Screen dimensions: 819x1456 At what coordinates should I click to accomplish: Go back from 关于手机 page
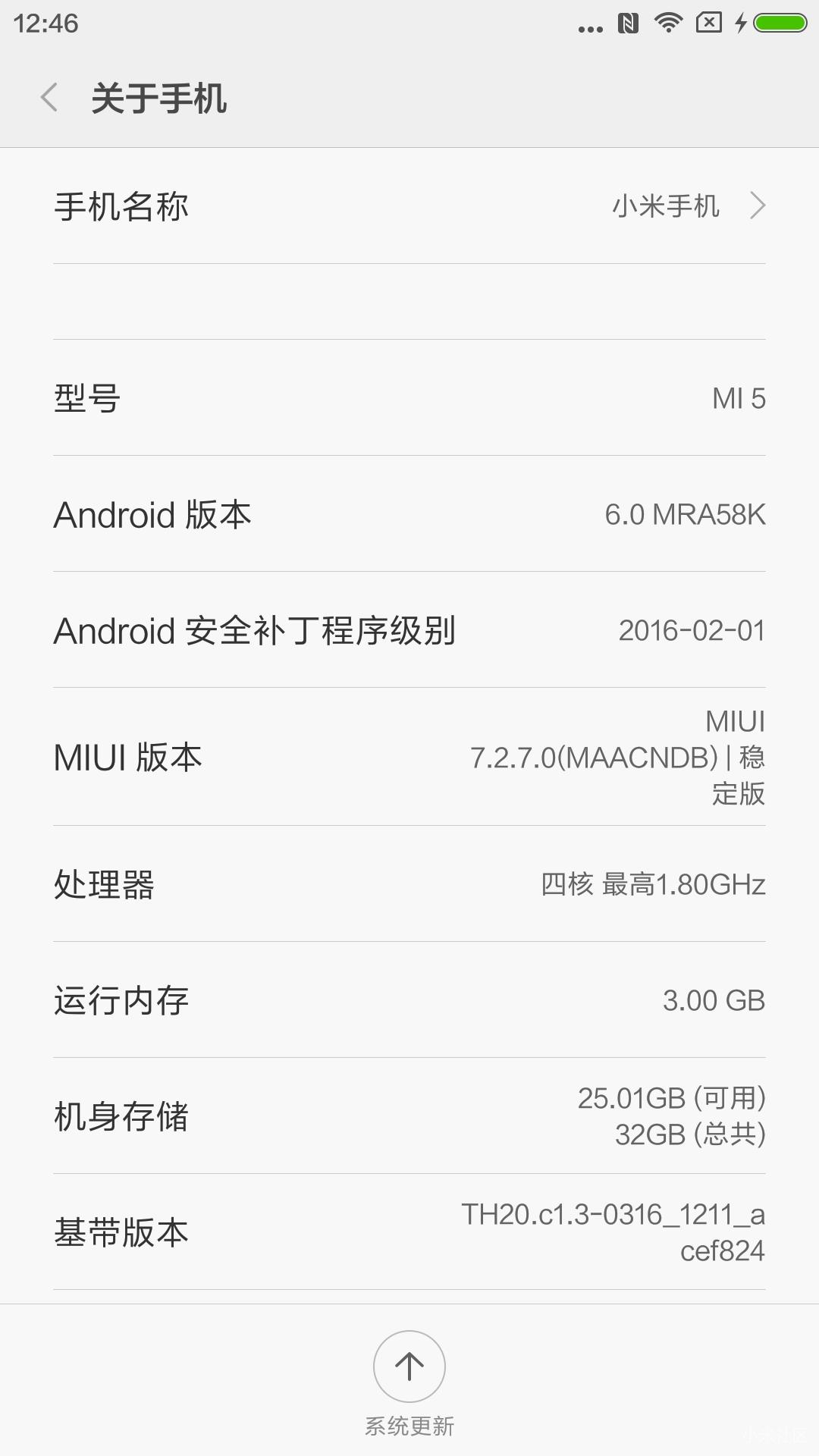point(49,98)
